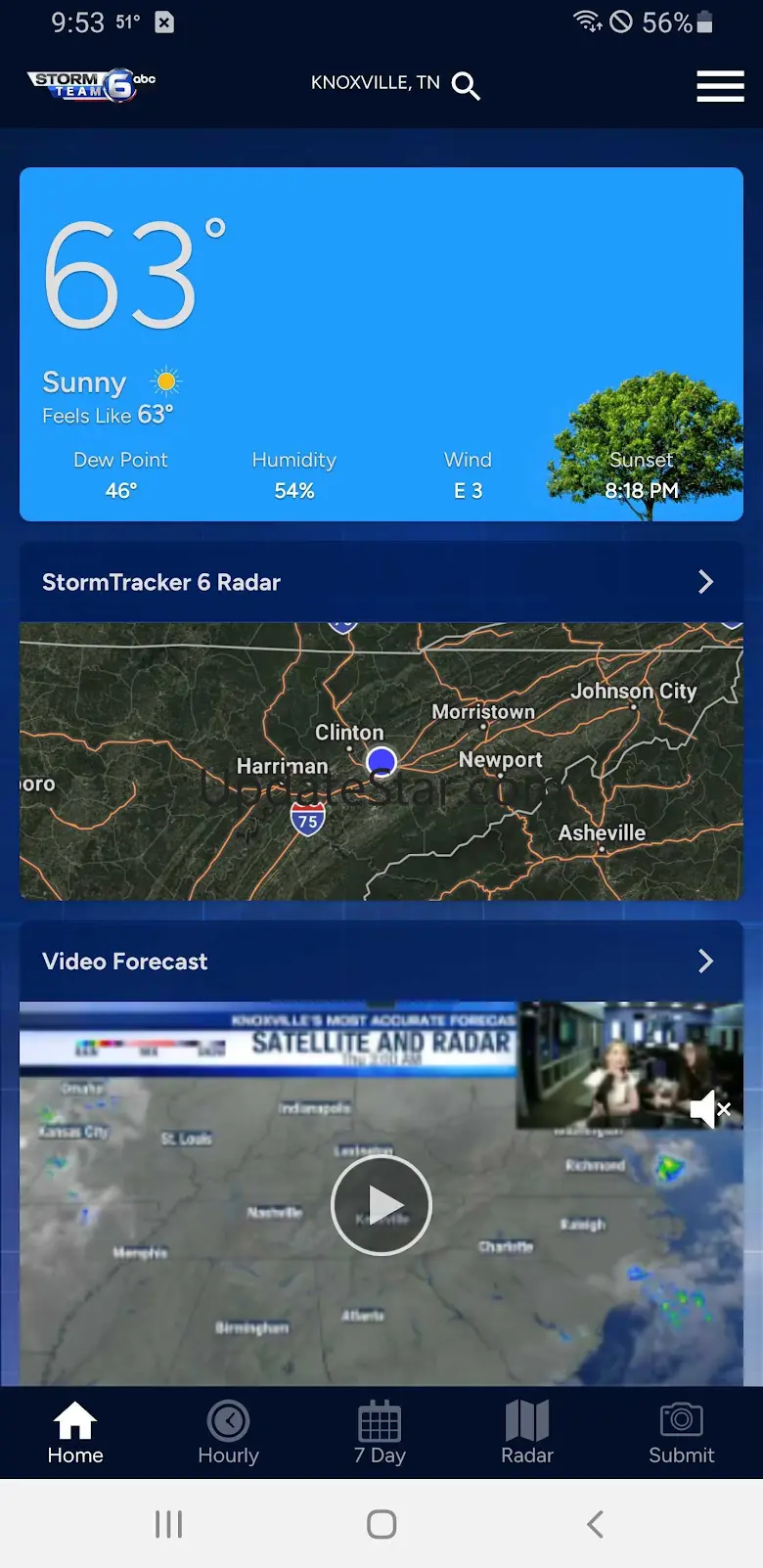This screenshot has width=763, height=1568.
Task: Switch to the Radar tab
Action: point(527,1455)
